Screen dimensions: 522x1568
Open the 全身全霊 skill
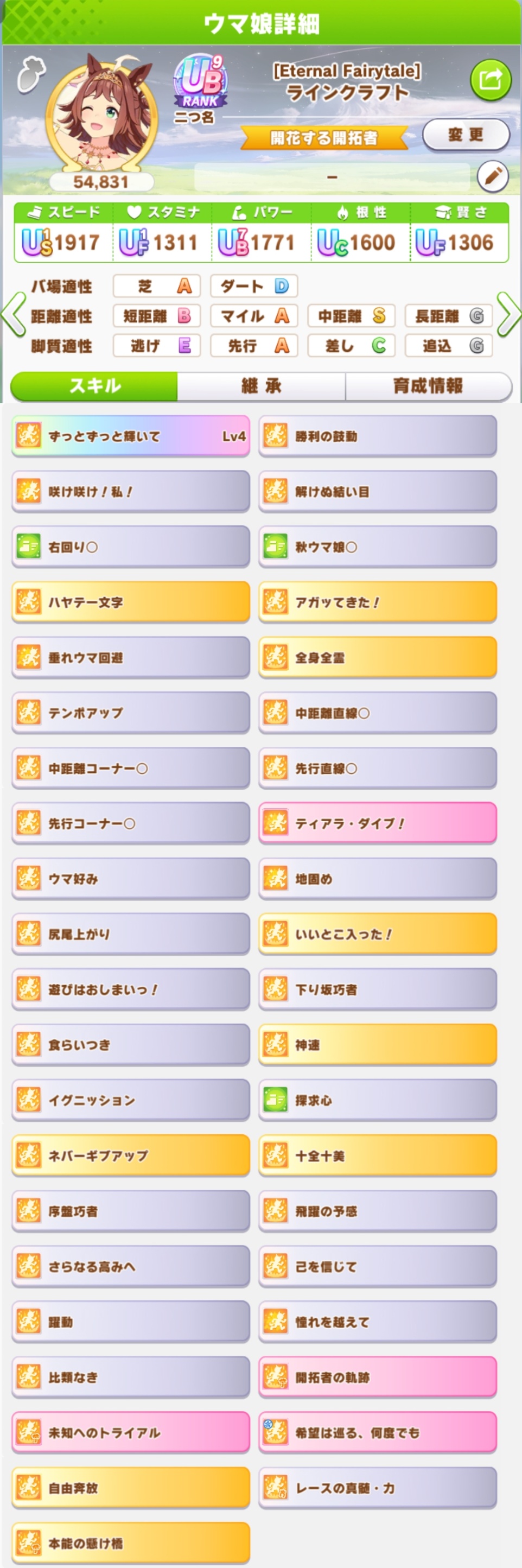point(377,657)
